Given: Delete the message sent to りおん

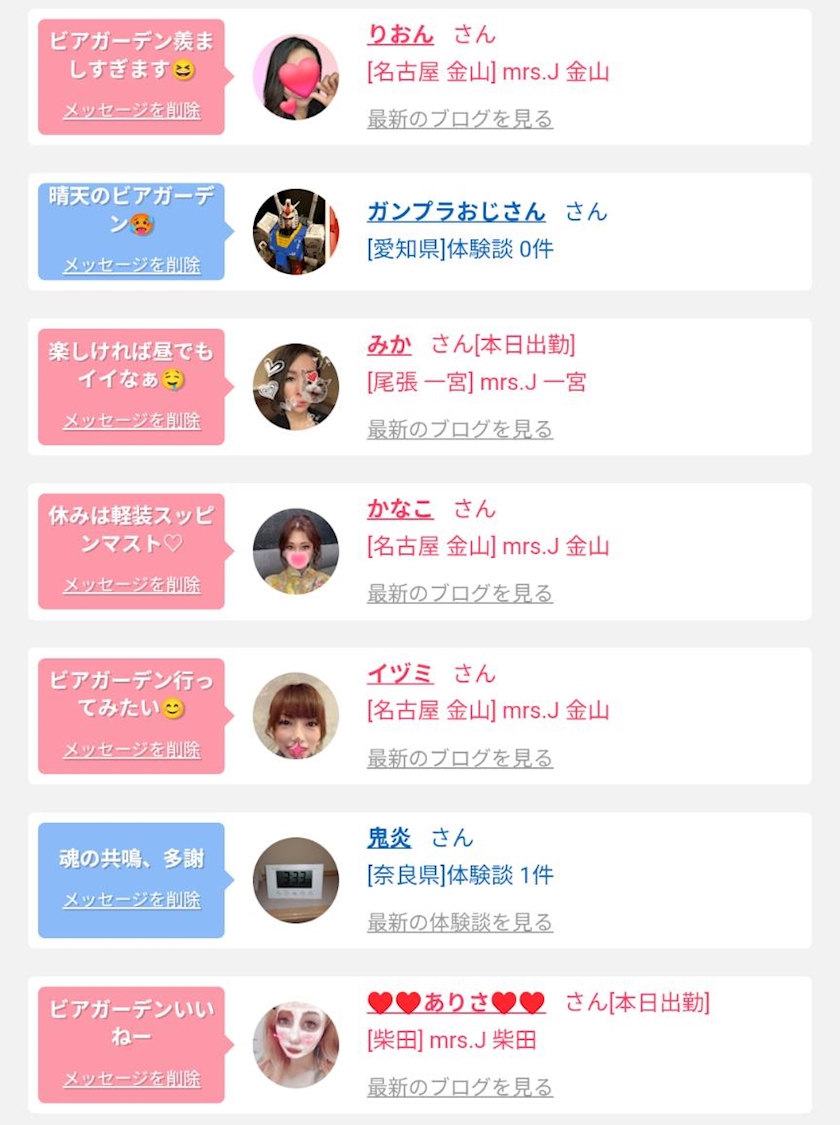Looking at the screenshot, I should 132,110.
